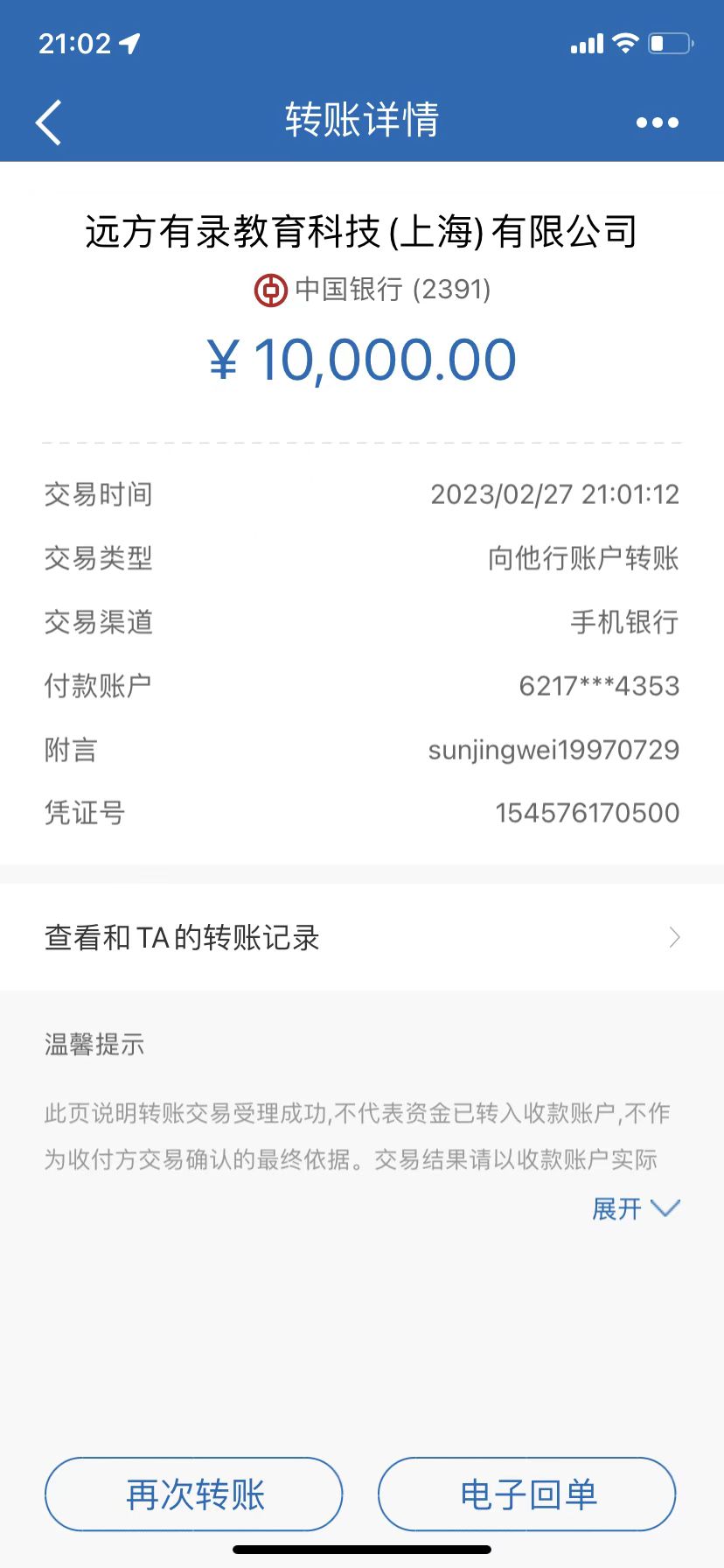Open the 电子回单 electronic receipt
Viewport: 724px width, 1568px height.
[527, 1494]
